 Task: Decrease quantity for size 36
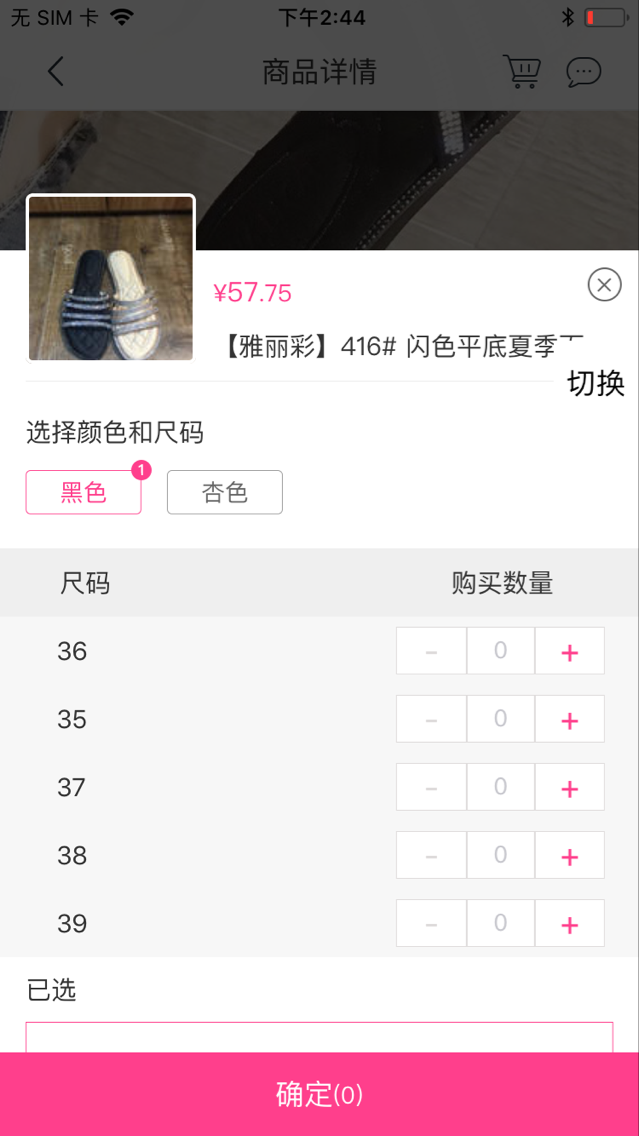point(431,652)
